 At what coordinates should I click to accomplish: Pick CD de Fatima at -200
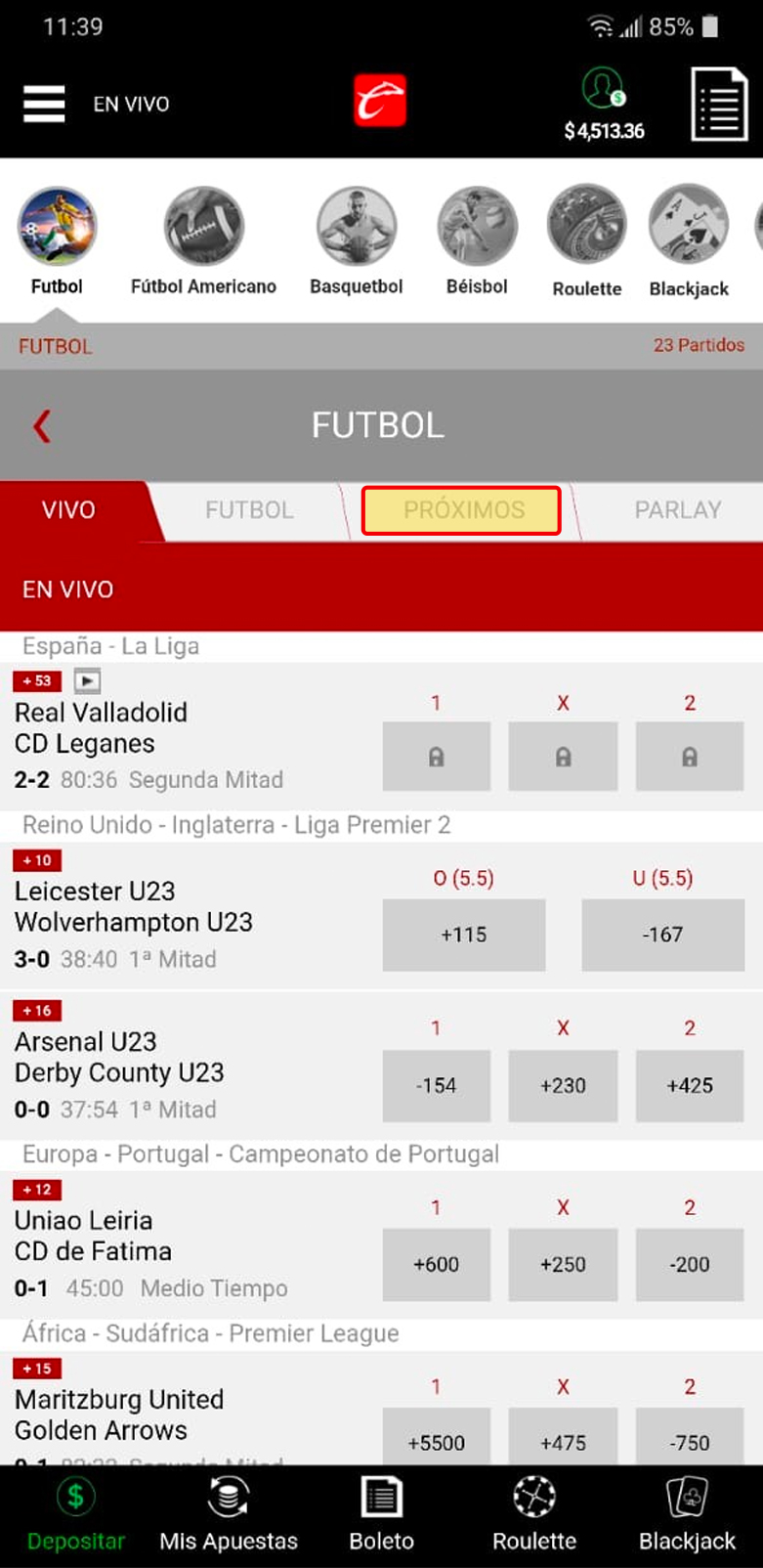point(690,1264)
